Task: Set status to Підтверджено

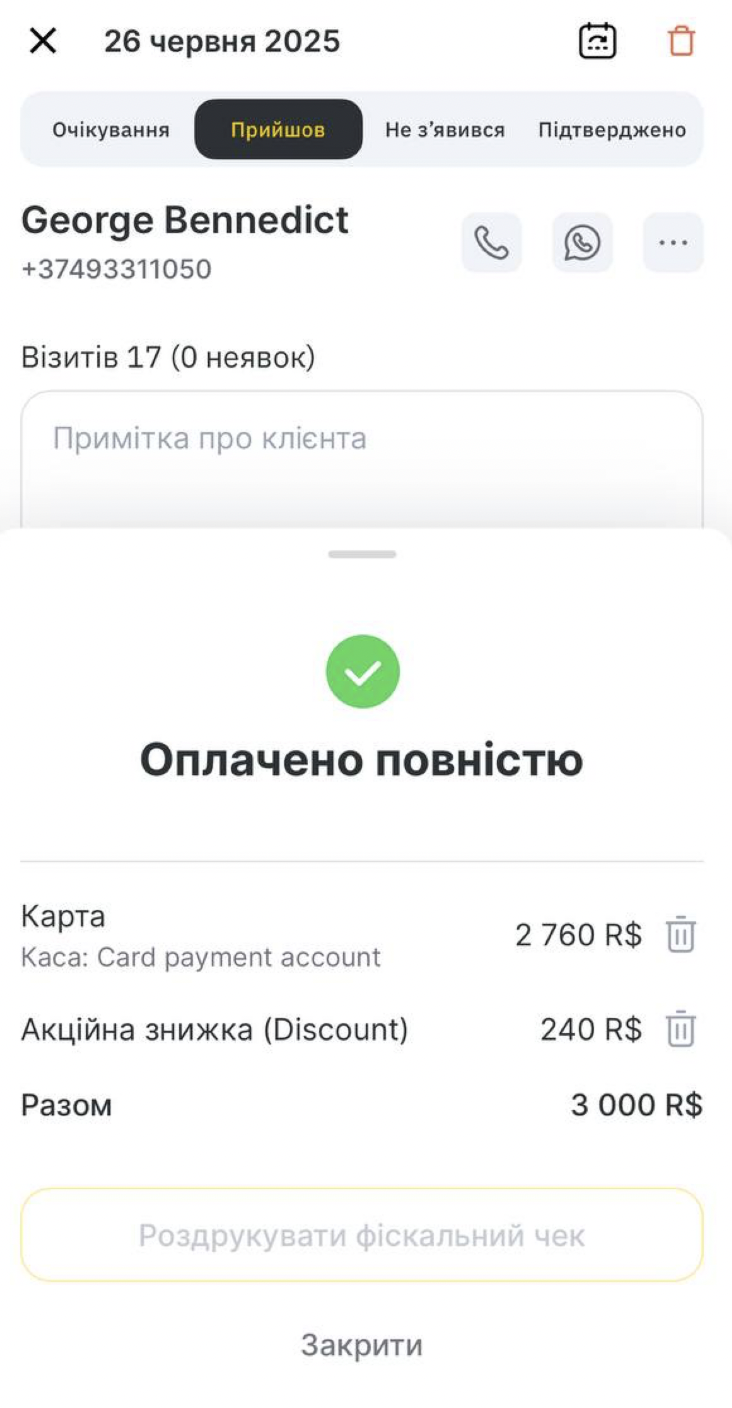Action: click(612, 130)
